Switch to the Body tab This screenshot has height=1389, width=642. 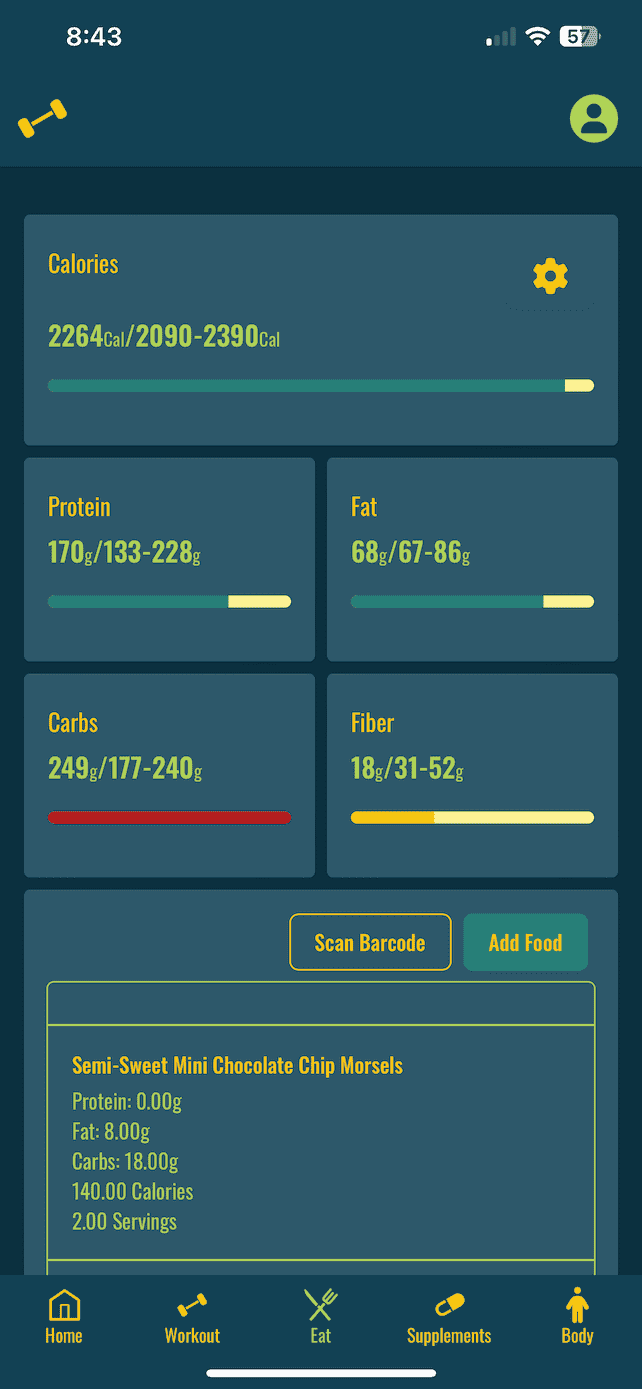pos(577,1317)
